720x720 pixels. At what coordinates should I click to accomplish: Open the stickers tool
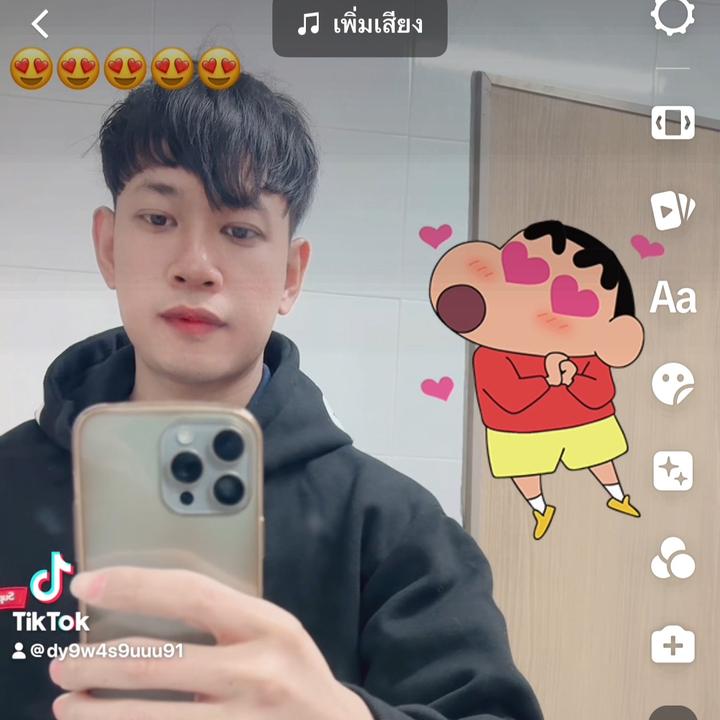pyautogui.click(x=673, y=384)
